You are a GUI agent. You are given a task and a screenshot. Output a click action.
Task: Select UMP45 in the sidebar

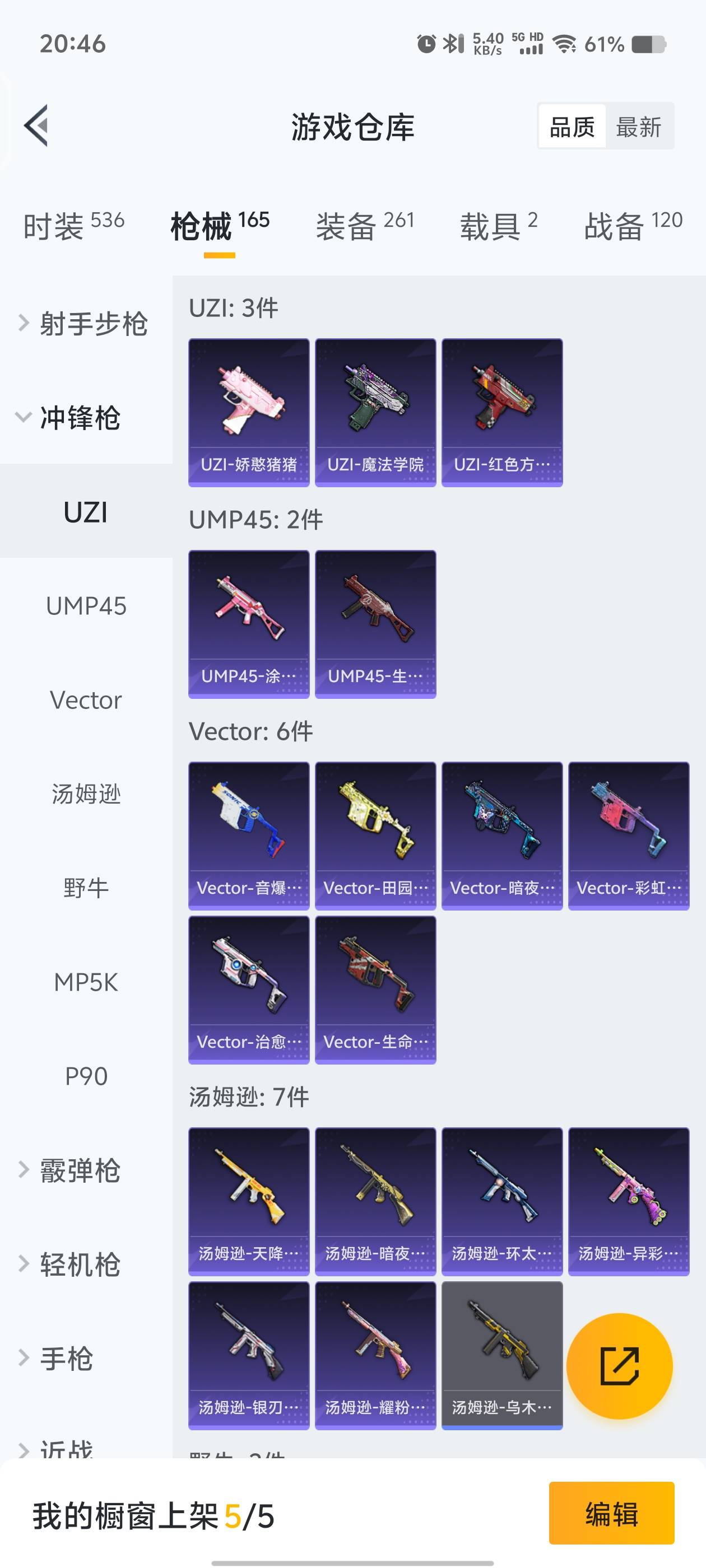[86, 606]
